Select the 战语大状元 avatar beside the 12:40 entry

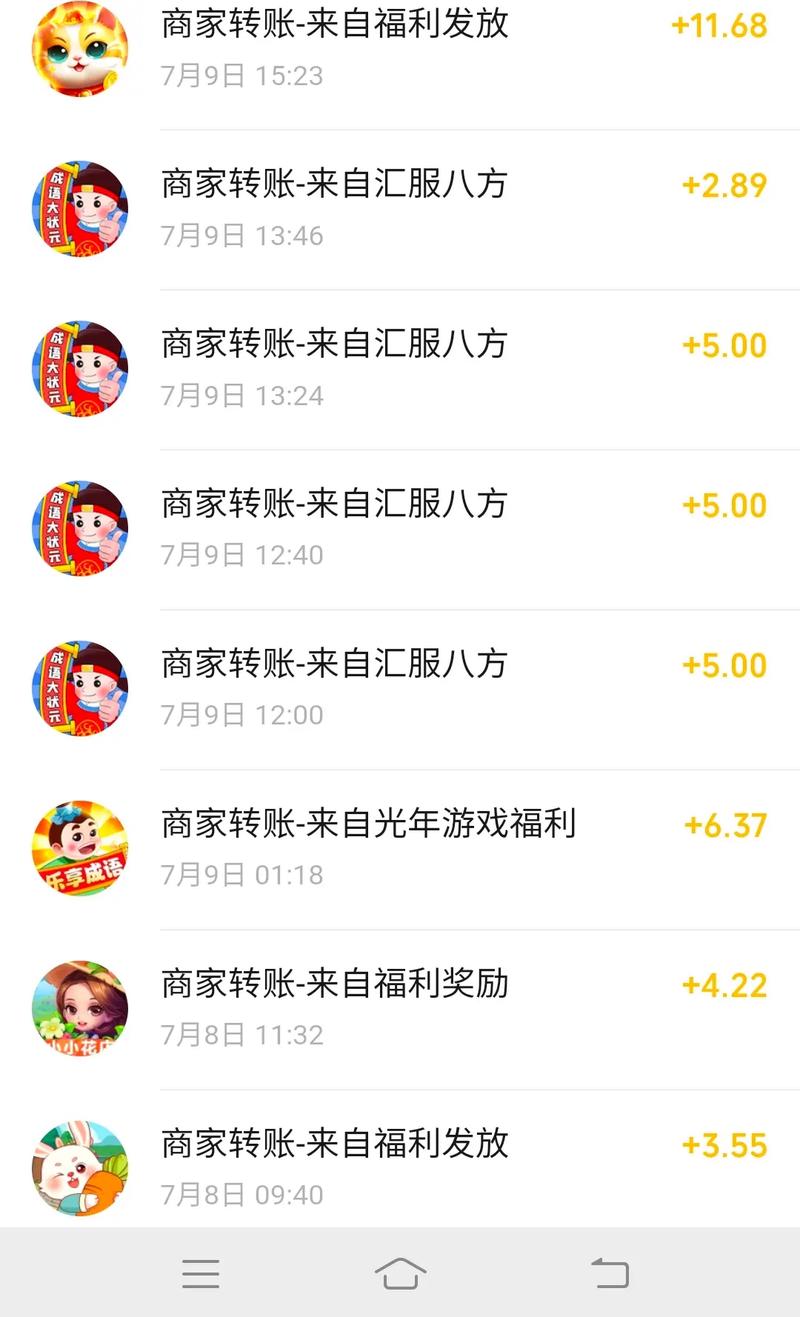click(78, 528)
